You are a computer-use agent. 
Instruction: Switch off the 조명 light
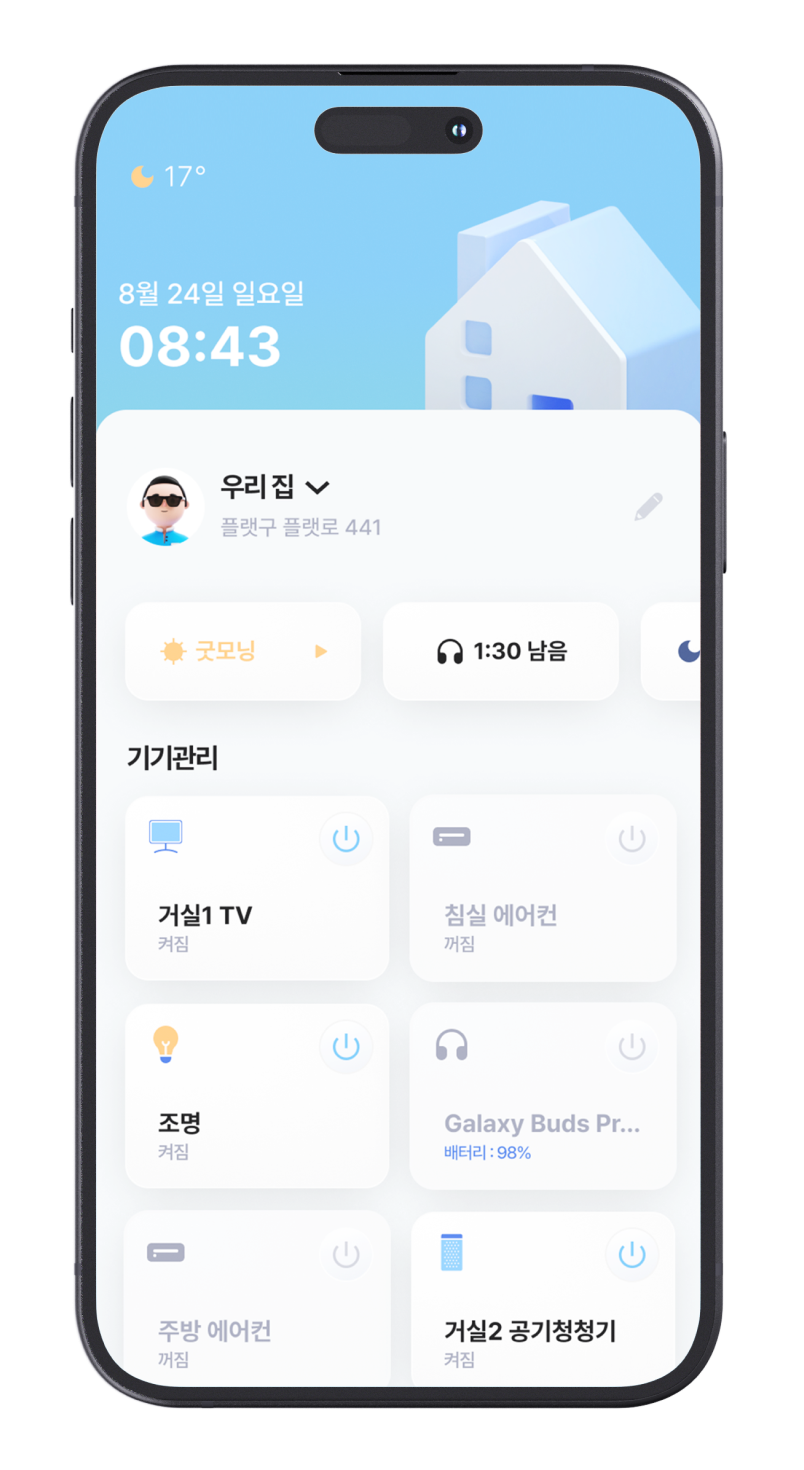tap(346, 1047)
